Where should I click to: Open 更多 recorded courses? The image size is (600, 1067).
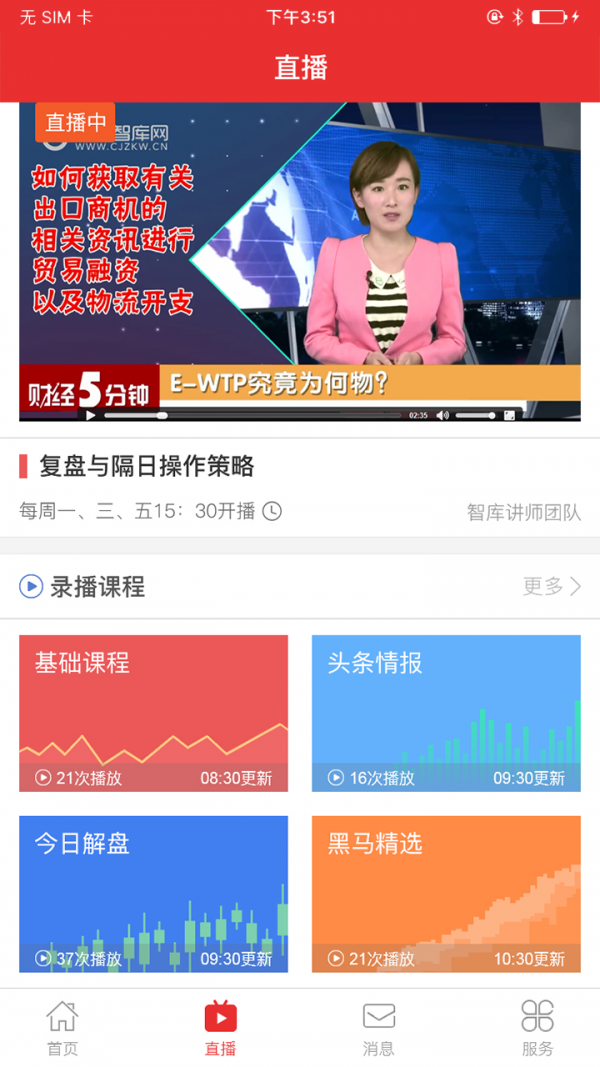pos(551,587)
